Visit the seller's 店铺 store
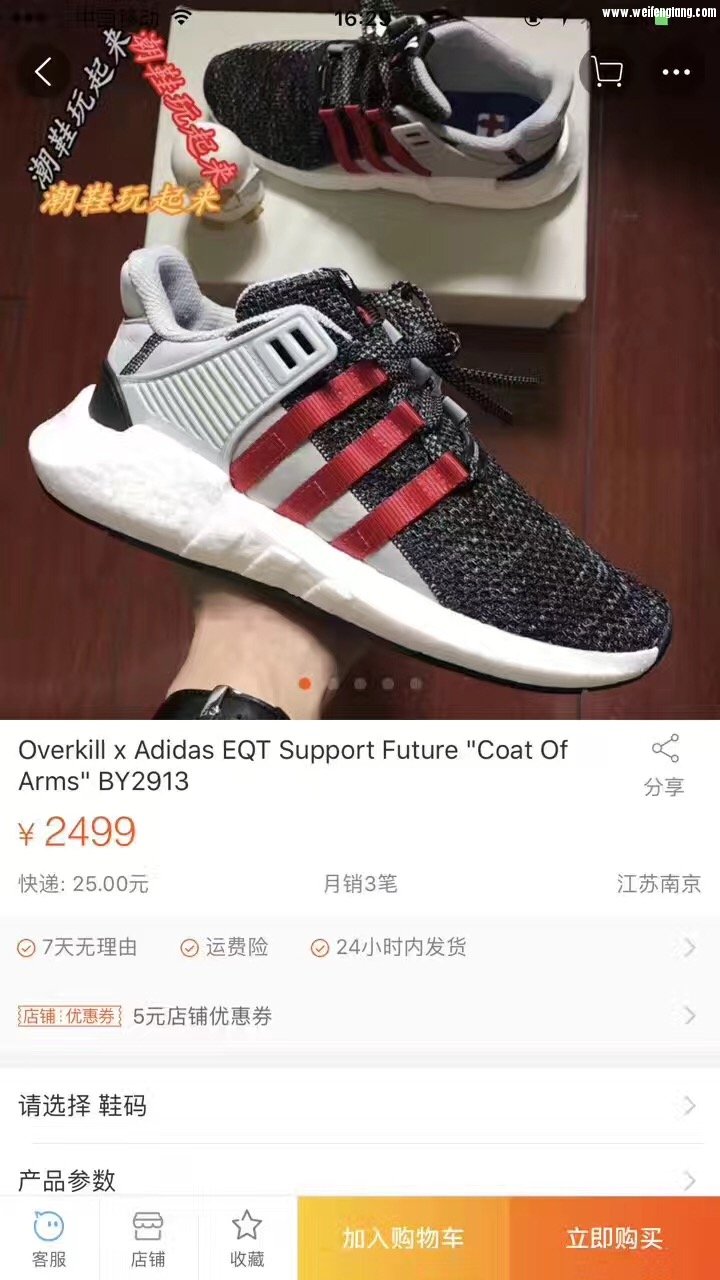Image resolution: width=720 pixels, height=1280 pixels. (148, 1238)
